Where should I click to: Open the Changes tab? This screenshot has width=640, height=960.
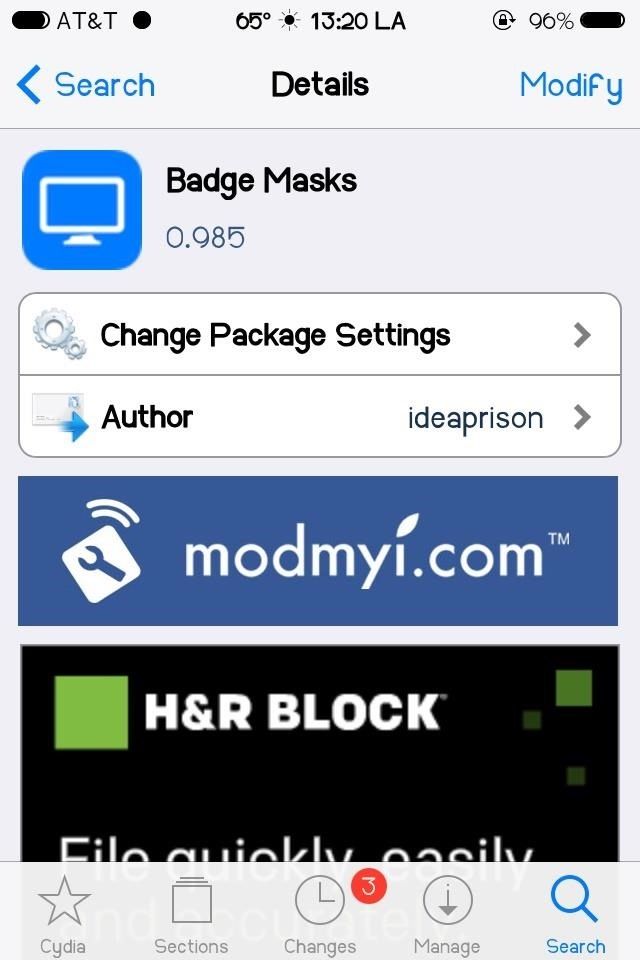[320, 913]
